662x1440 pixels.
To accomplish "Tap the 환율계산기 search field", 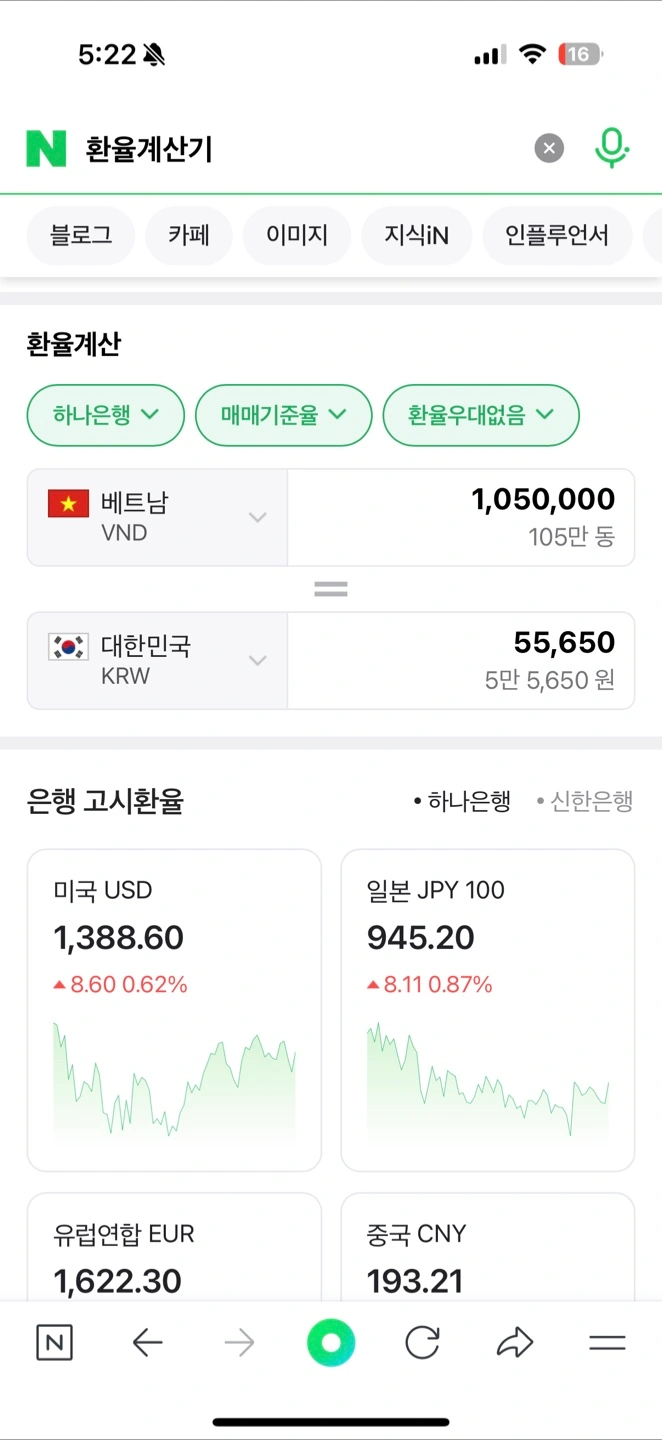I will tap(300, 149).
